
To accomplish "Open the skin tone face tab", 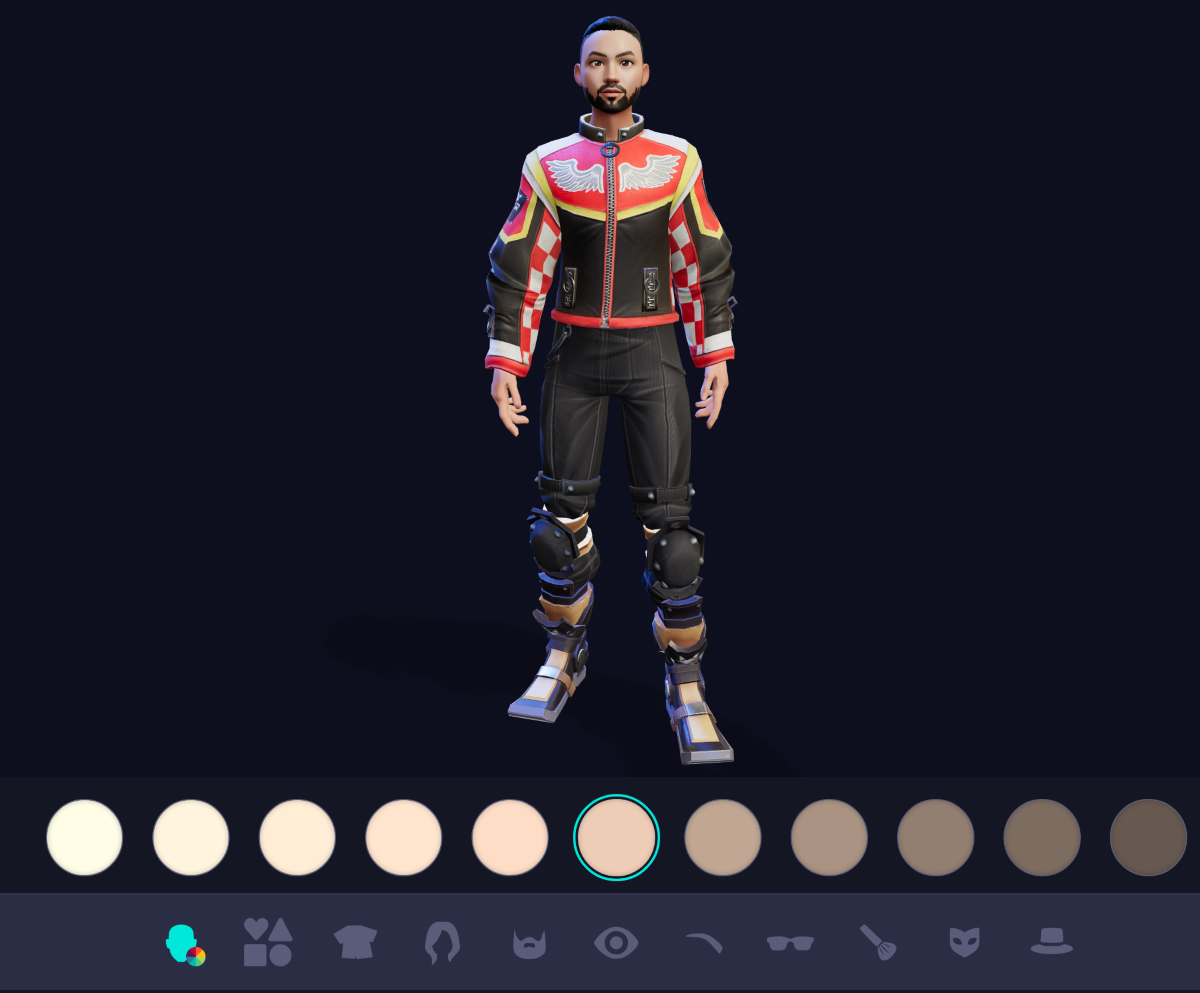I will pos(185,944).
